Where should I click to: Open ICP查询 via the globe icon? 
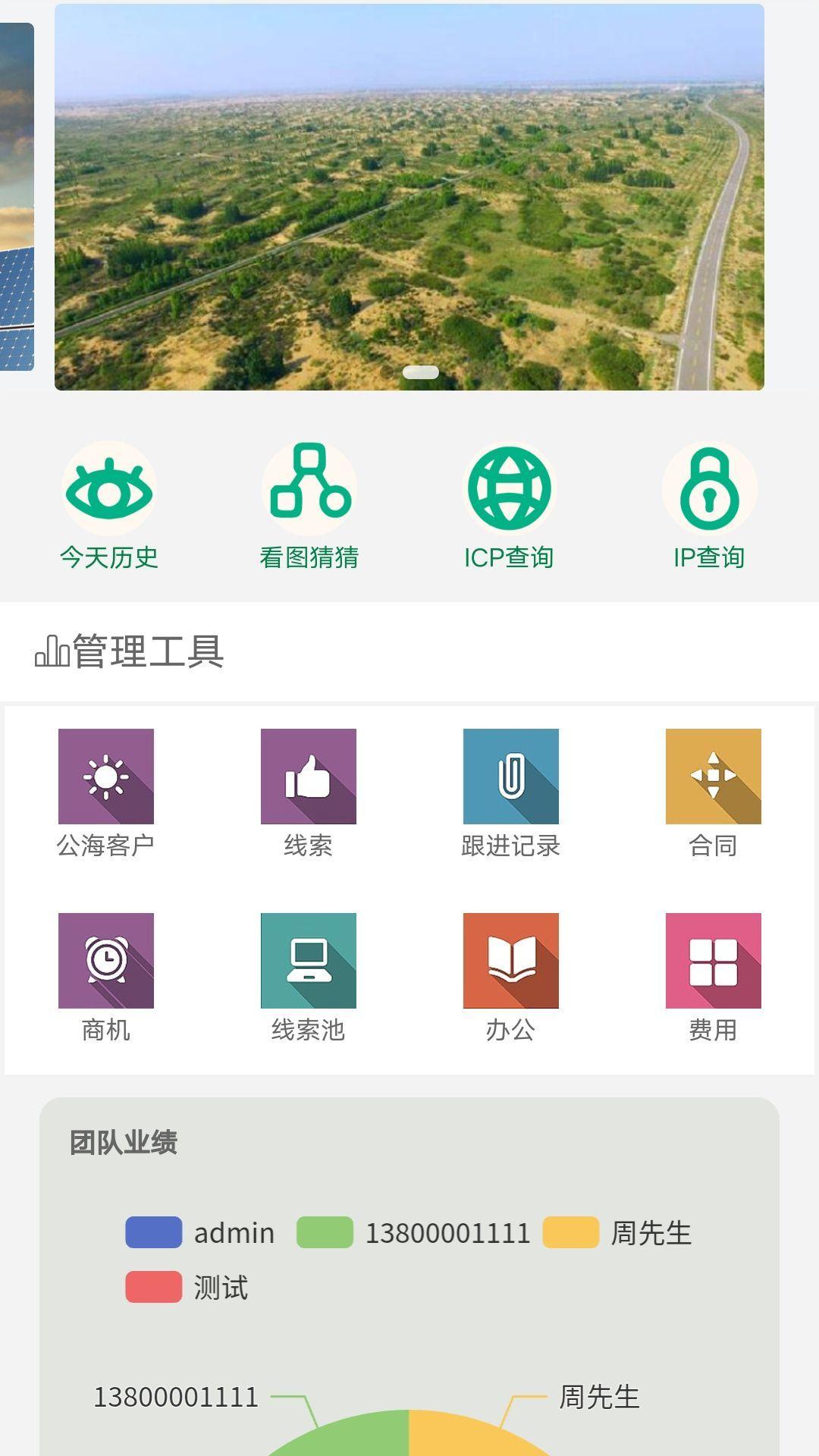[x=510, y=488]
